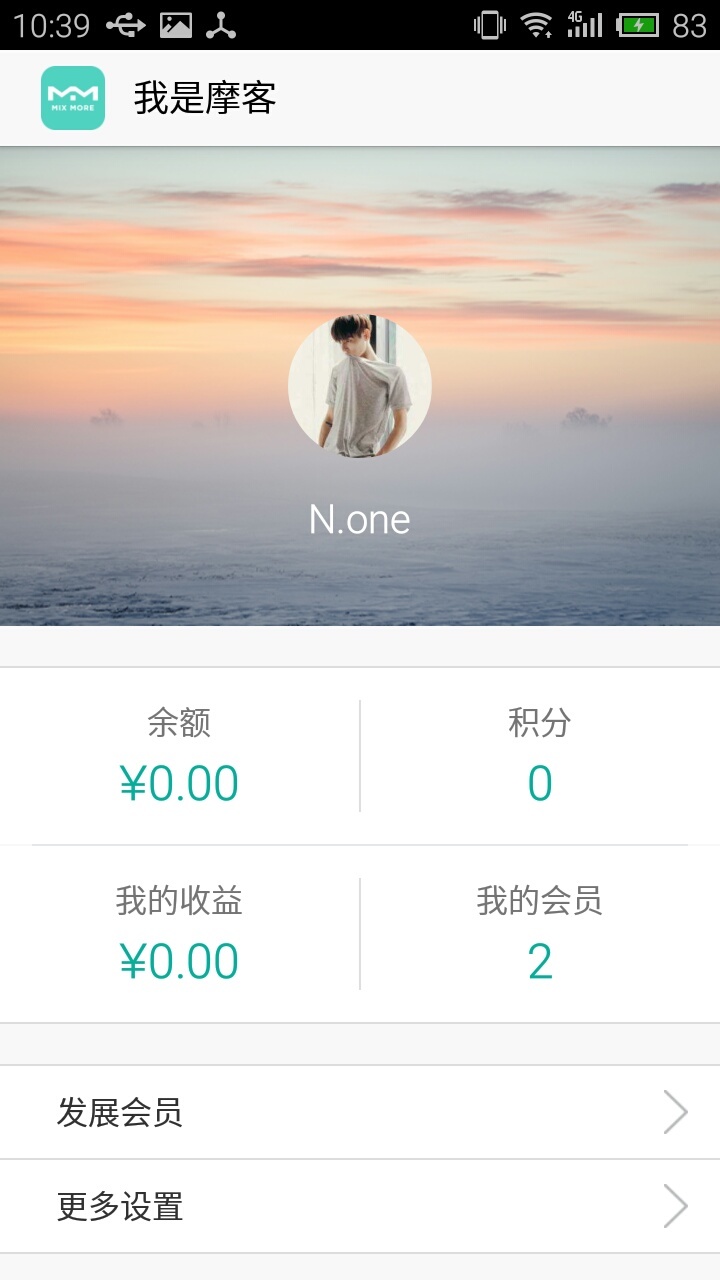Open 我的会员 members list
The height and width of the screenshot is (1280, 720).
click(x=540, y=934)
